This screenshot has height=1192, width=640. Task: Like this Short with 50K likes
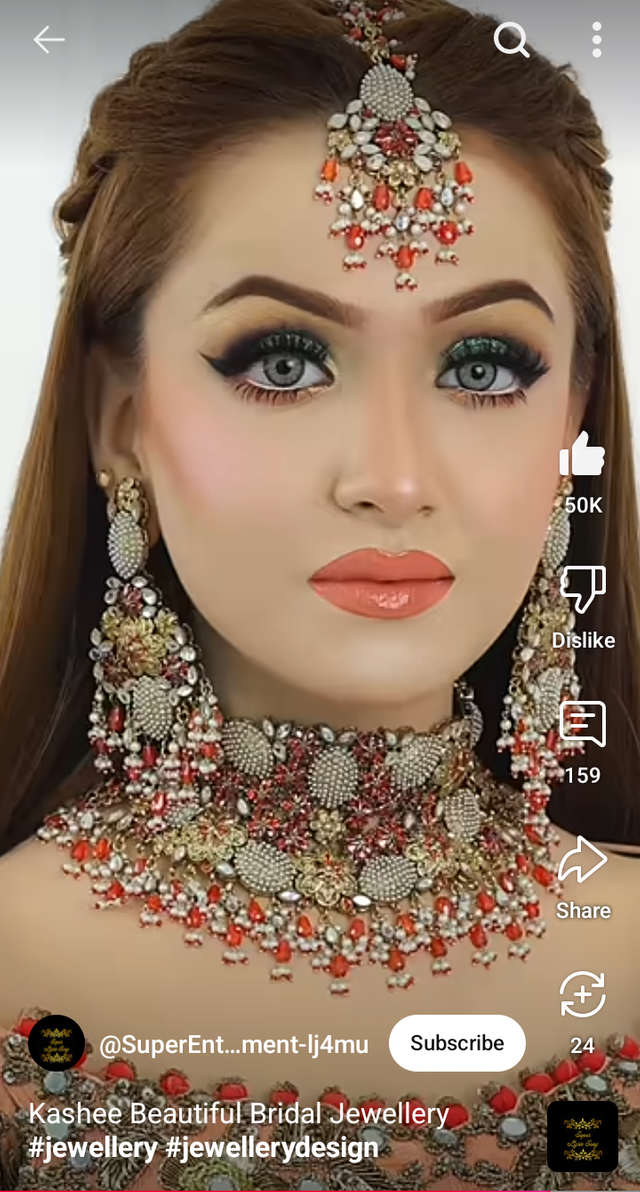click(582, 457)
